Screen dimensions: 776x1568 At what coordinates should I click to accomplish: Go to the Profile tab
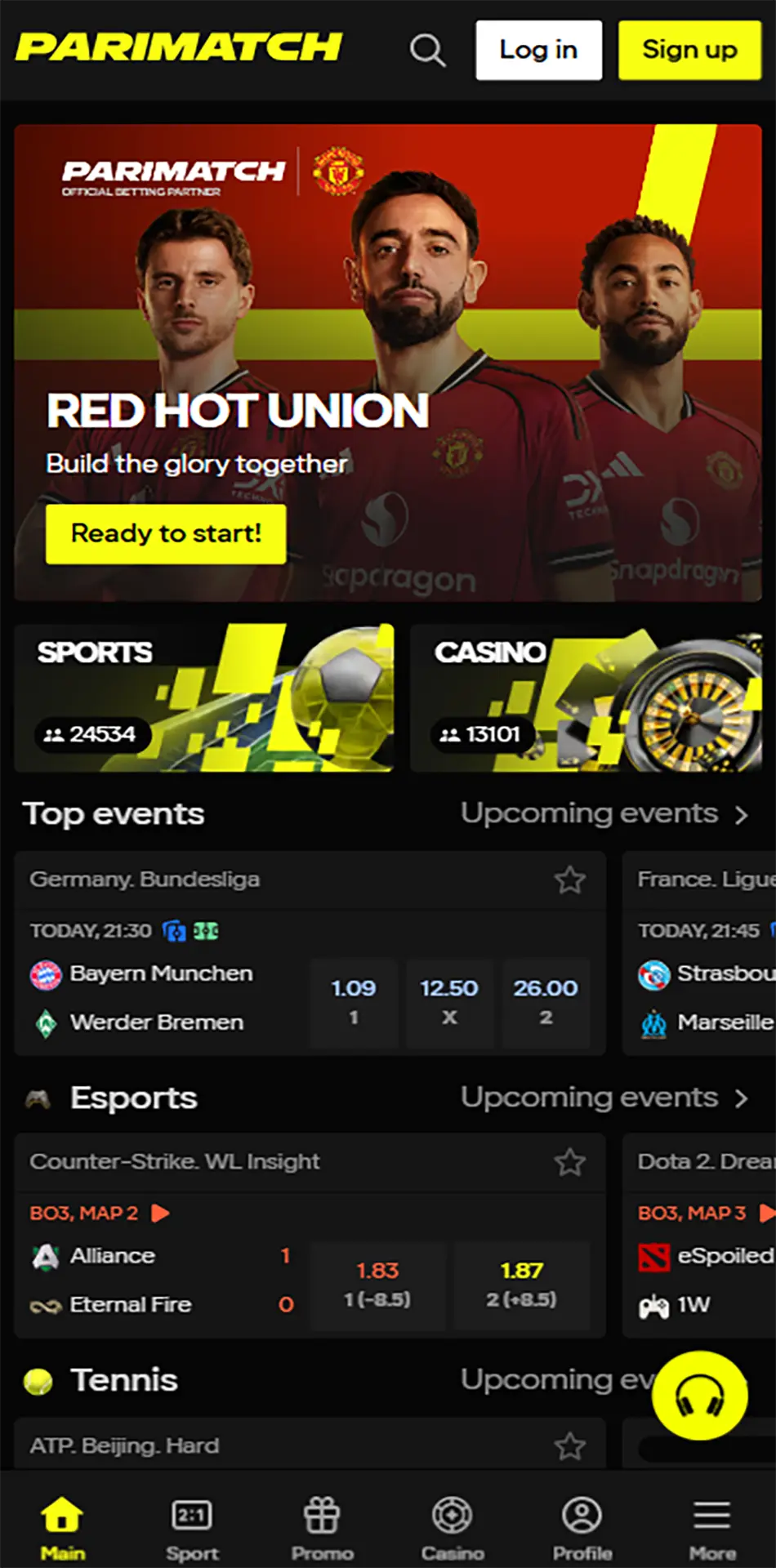[x=582, y=1529]
